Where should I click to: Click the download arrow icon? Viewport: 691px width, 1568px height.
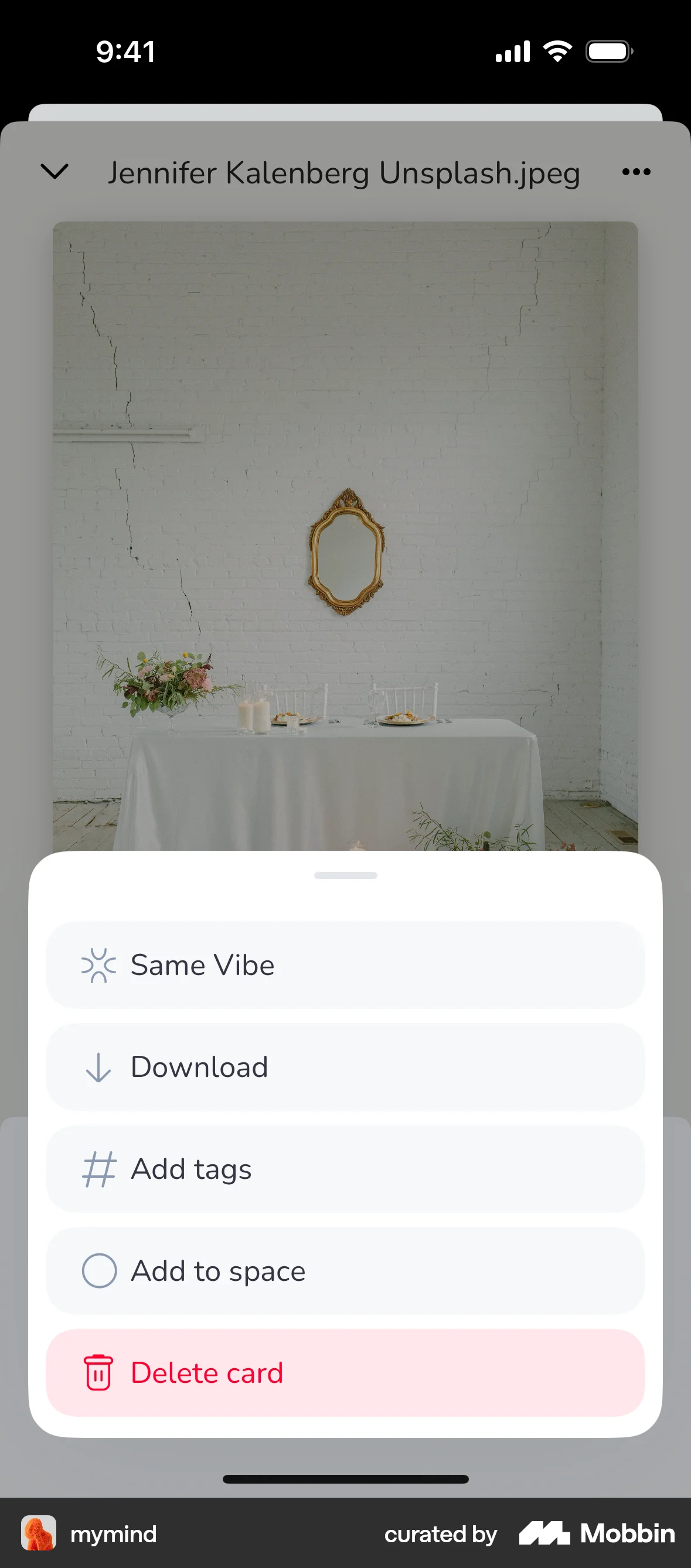coord(99,1066)
